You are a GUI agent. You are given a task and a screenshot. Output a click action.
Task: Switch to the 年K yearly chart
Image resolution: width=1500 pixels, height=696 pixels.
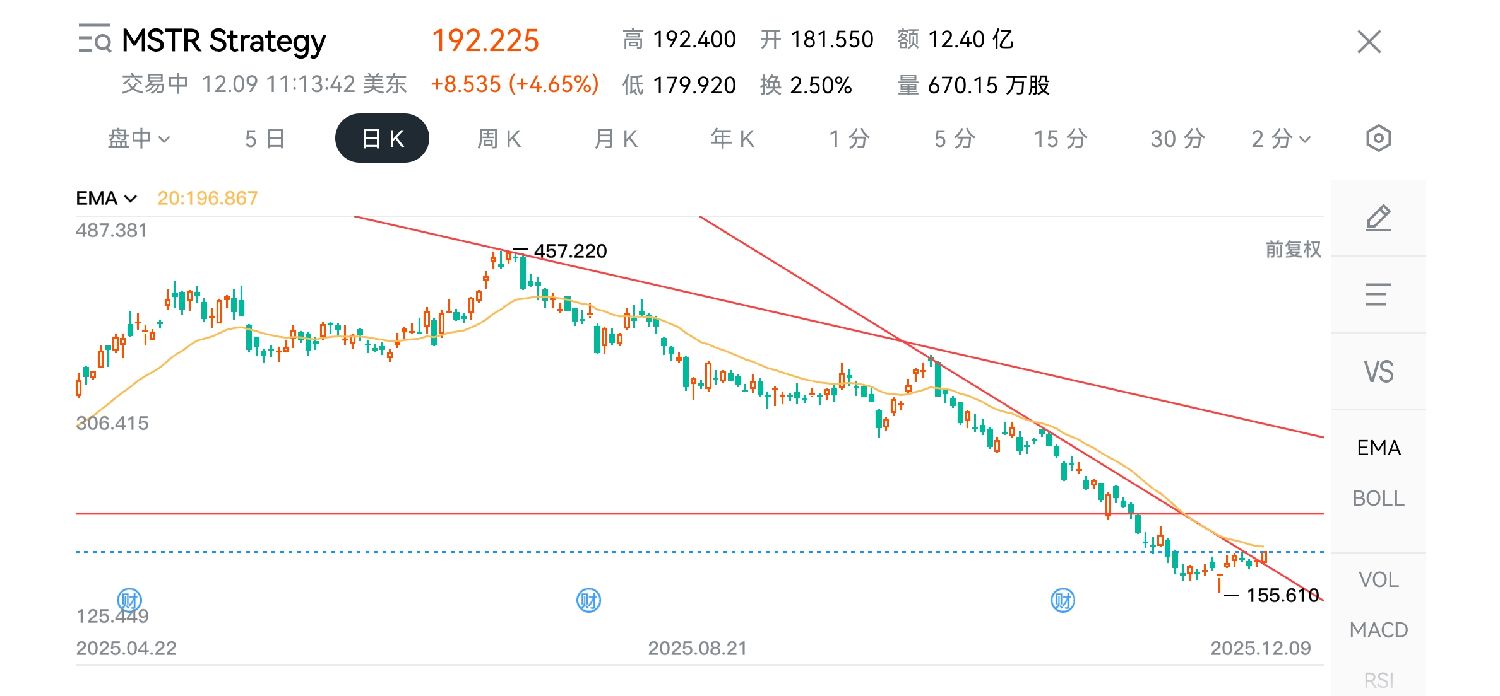point(732,139)
